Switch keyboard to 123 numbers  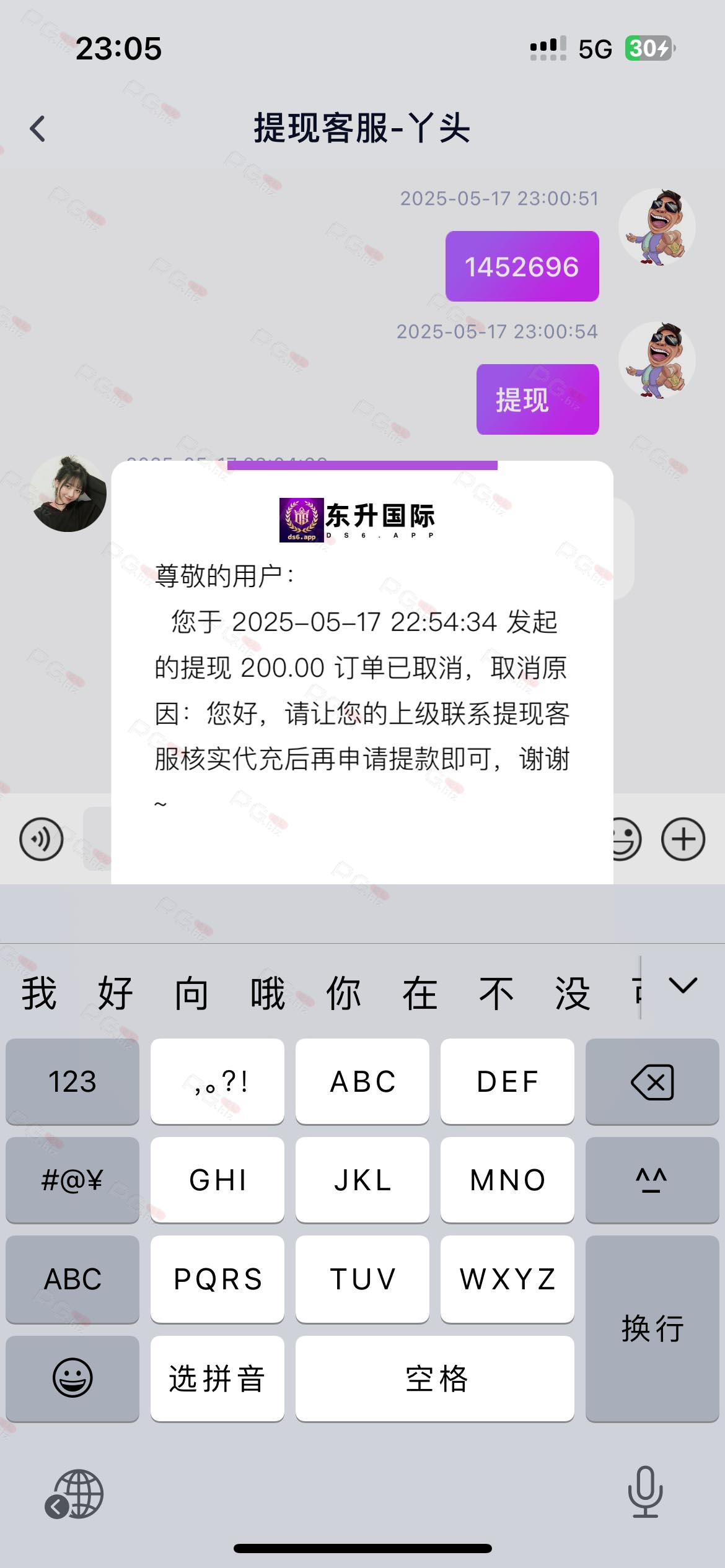pyautogui.click(x=72, y=1081)
